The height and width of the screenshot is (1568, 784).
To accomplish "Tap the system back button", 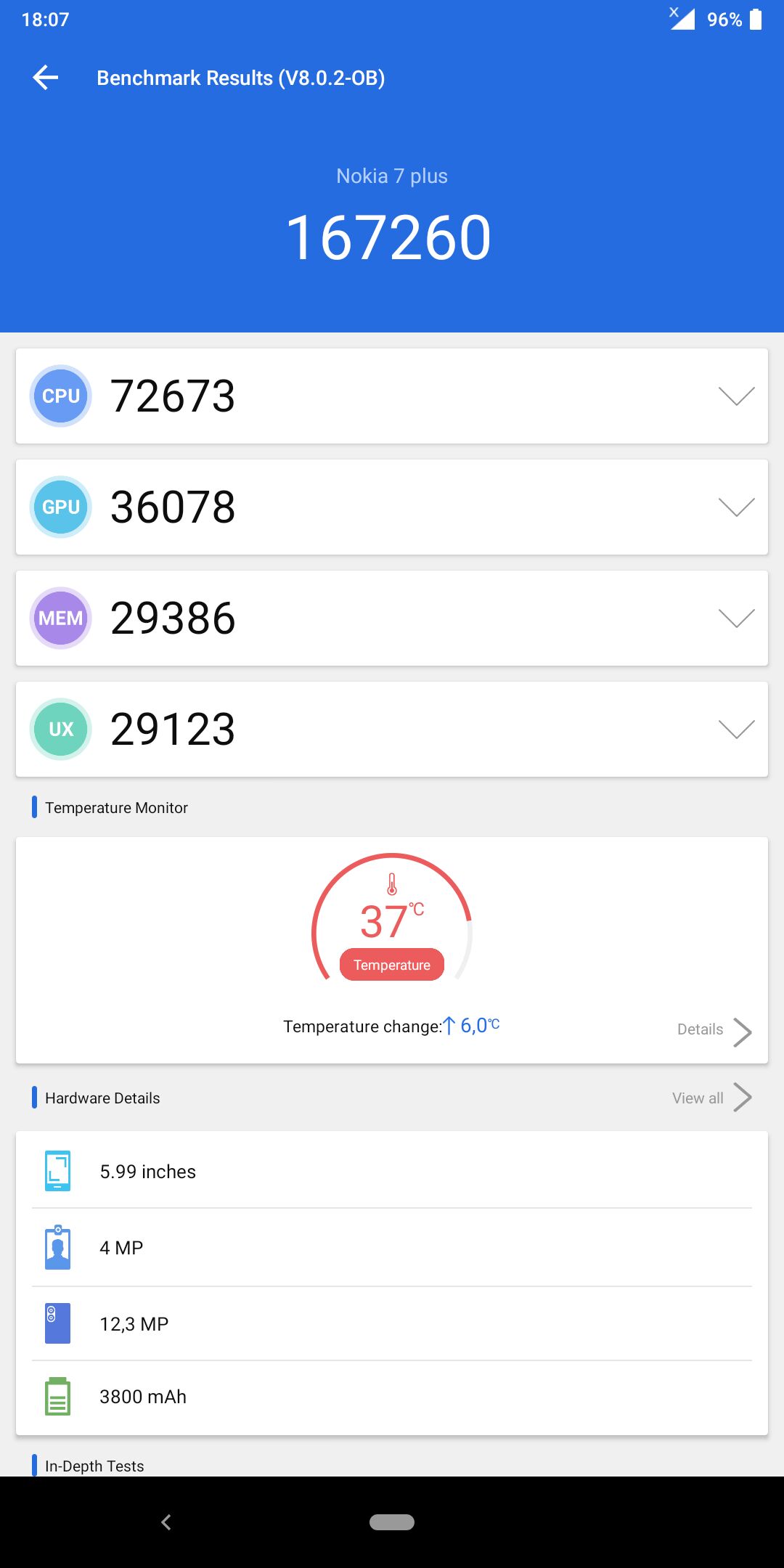I will (x=166, y=1522).
